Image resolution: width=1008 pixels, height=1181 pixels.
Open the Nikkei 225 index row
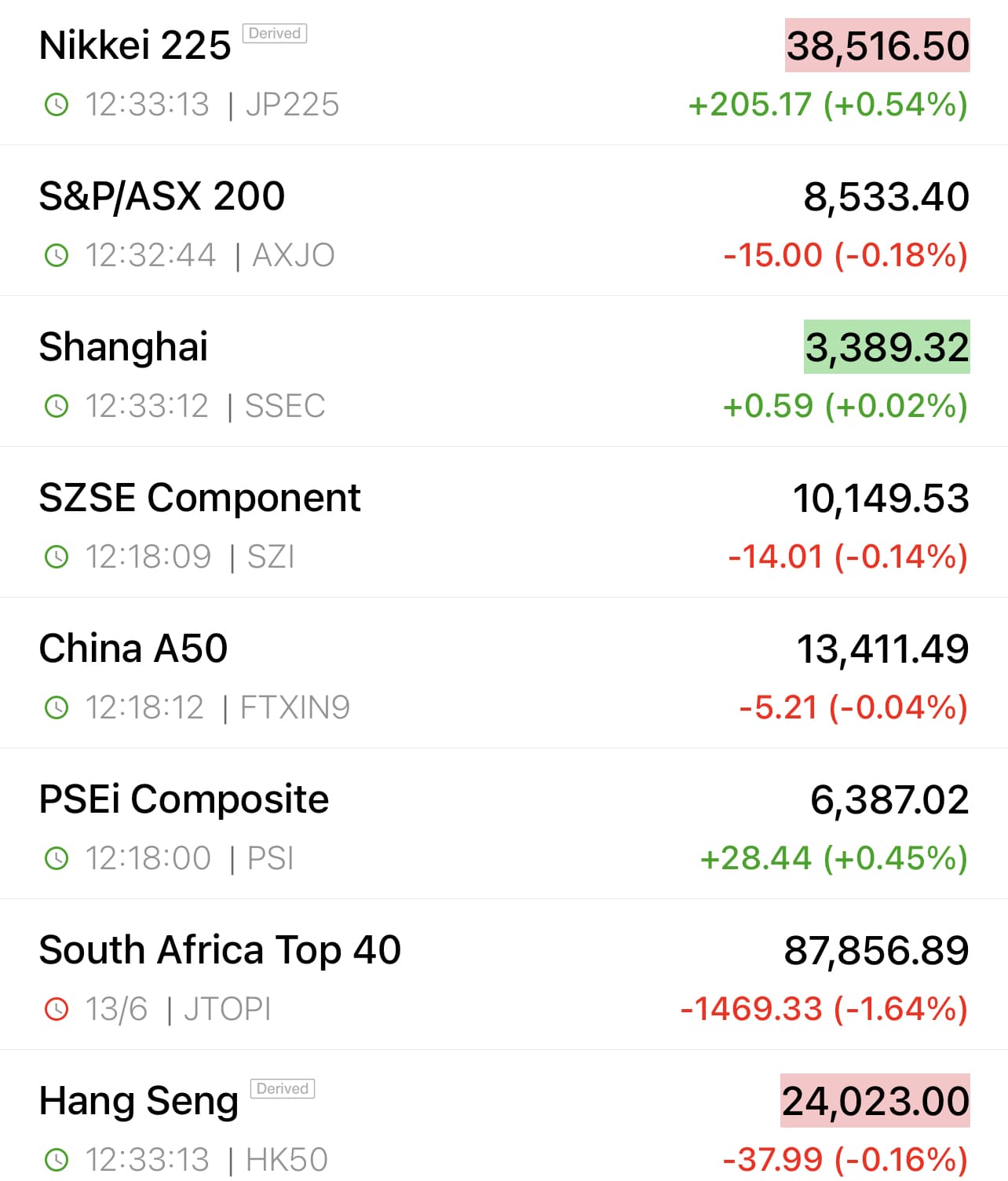click(135, 46)
